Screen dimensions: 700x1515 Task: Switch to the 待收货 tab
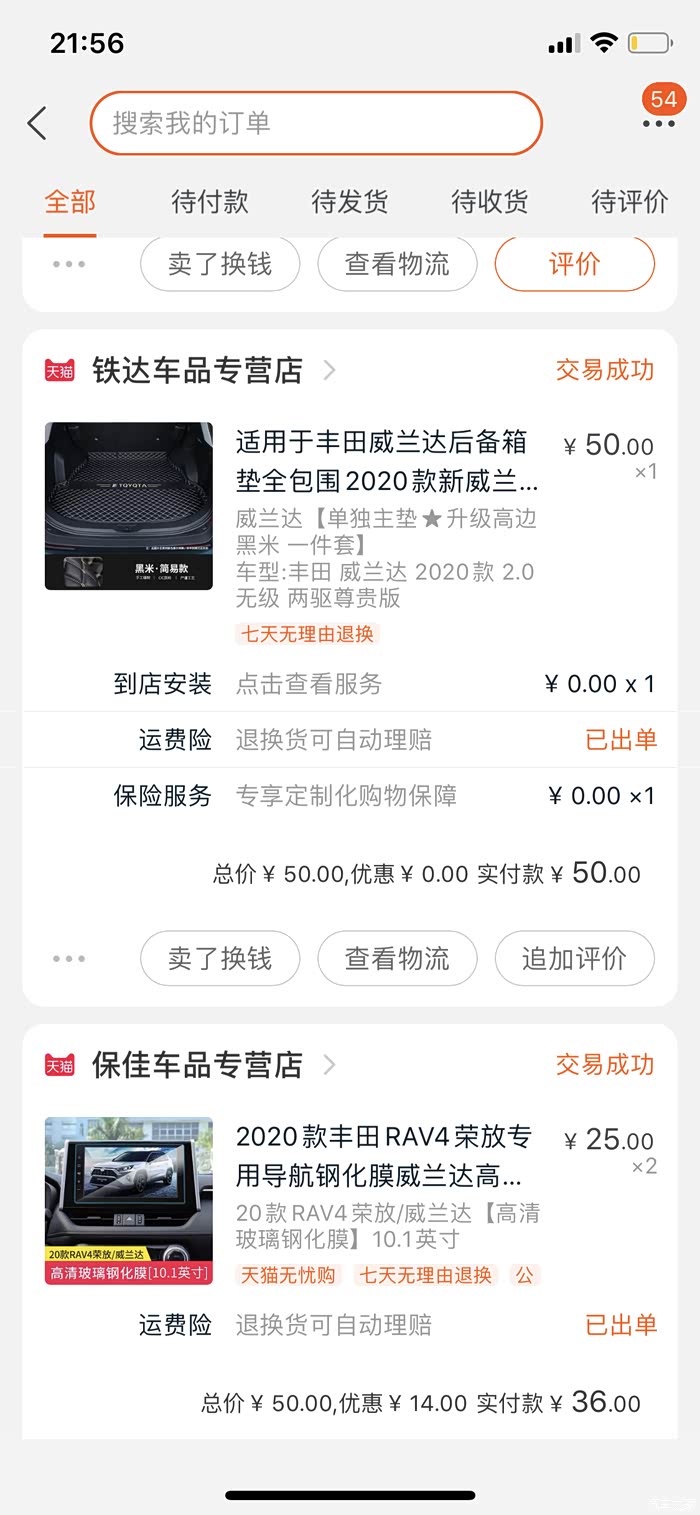tap(490, 202)
